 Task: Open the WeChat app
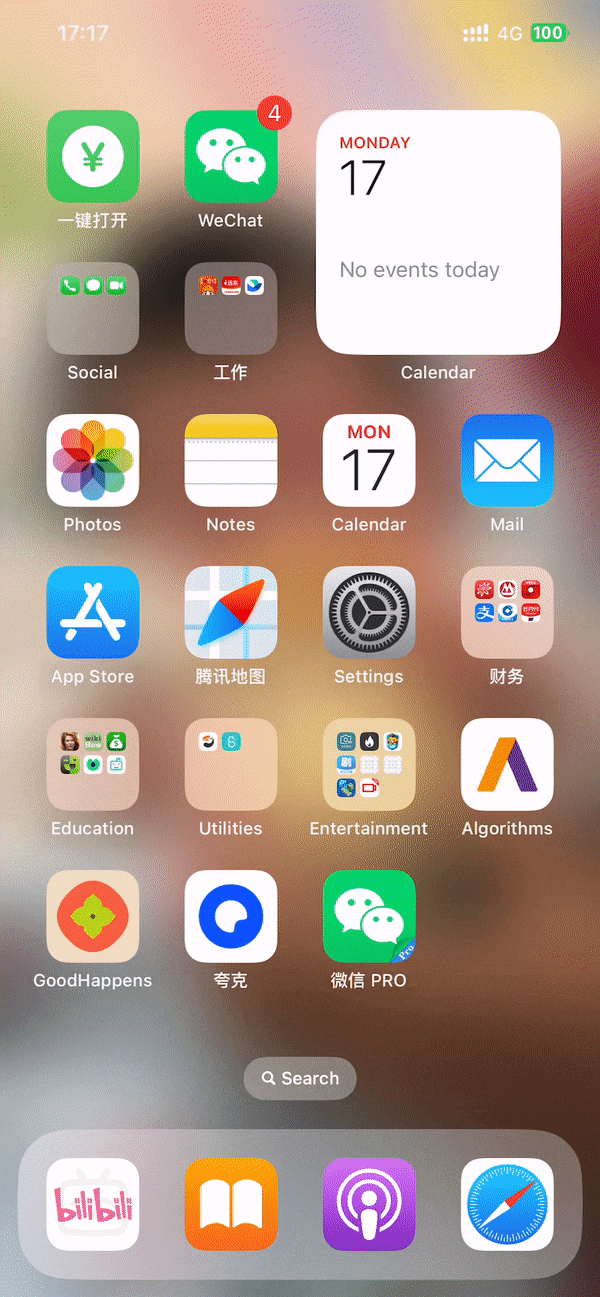pos(231,157)
